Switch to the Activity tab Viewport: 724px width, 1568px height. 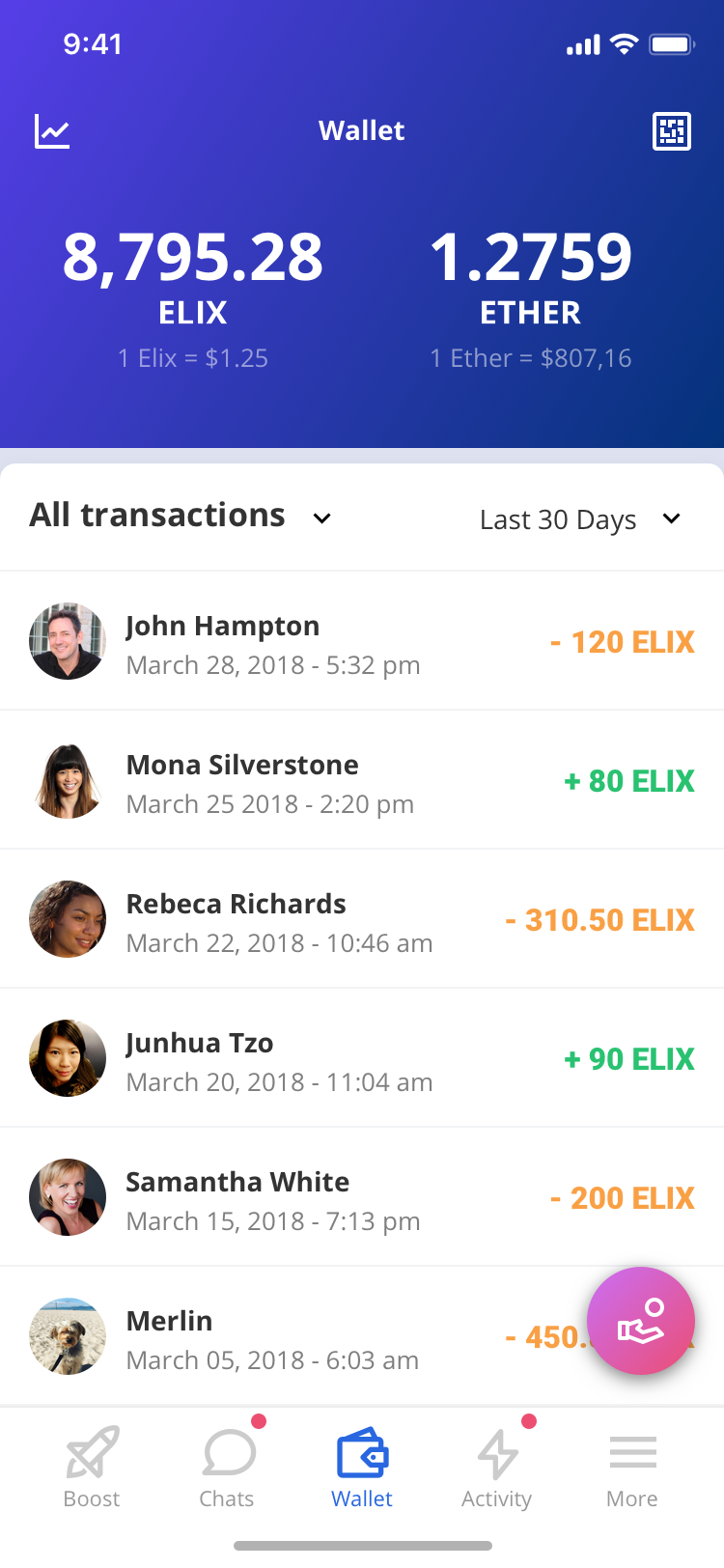(x=497, y=1468)
